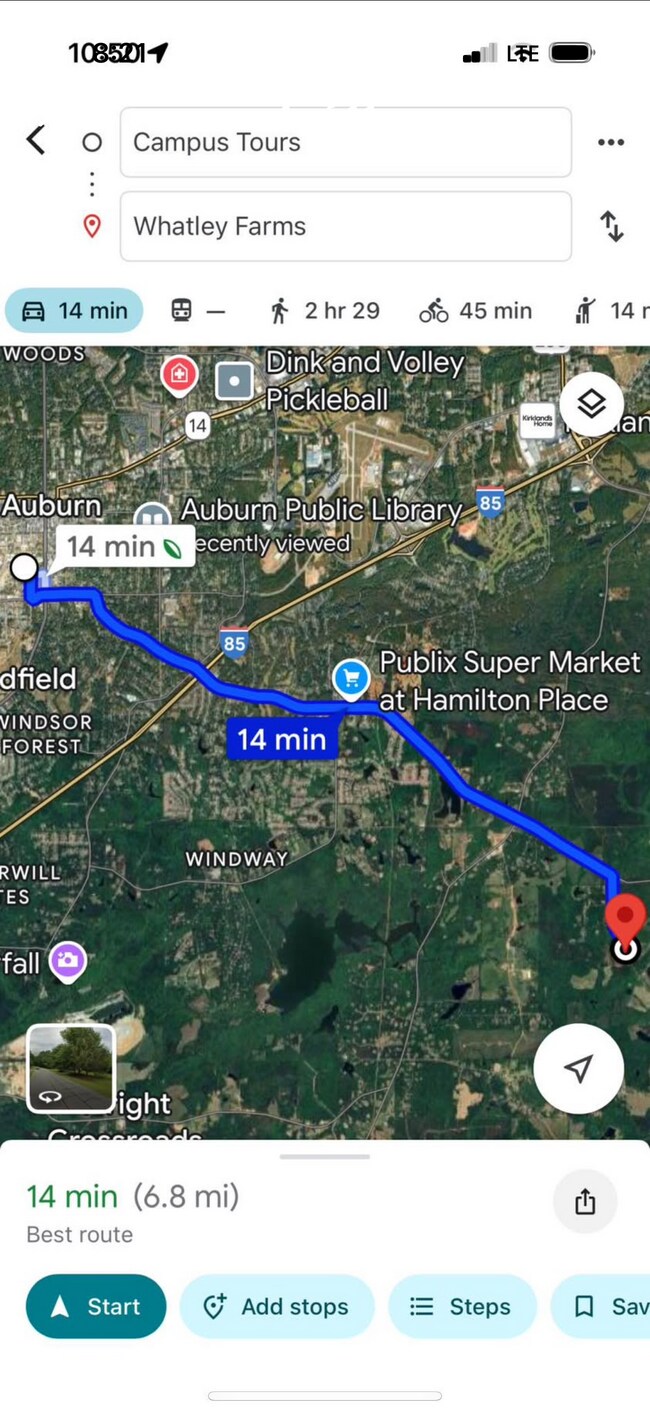This screenshot has height=1413, width=650.
Task: Open Street View thumbnail
Action: [71, 1068]
